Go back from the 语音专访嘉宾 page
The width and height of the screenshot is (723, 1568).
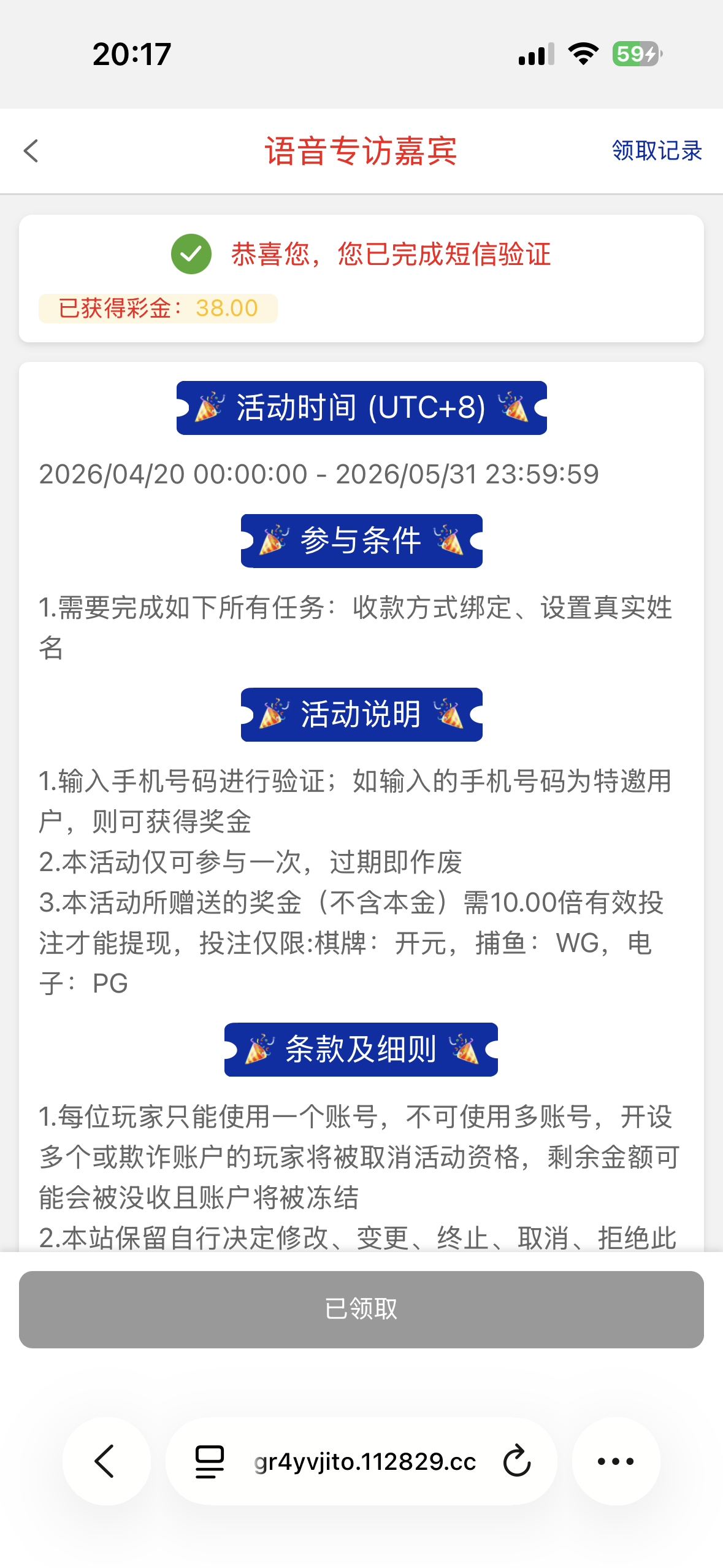31,151
